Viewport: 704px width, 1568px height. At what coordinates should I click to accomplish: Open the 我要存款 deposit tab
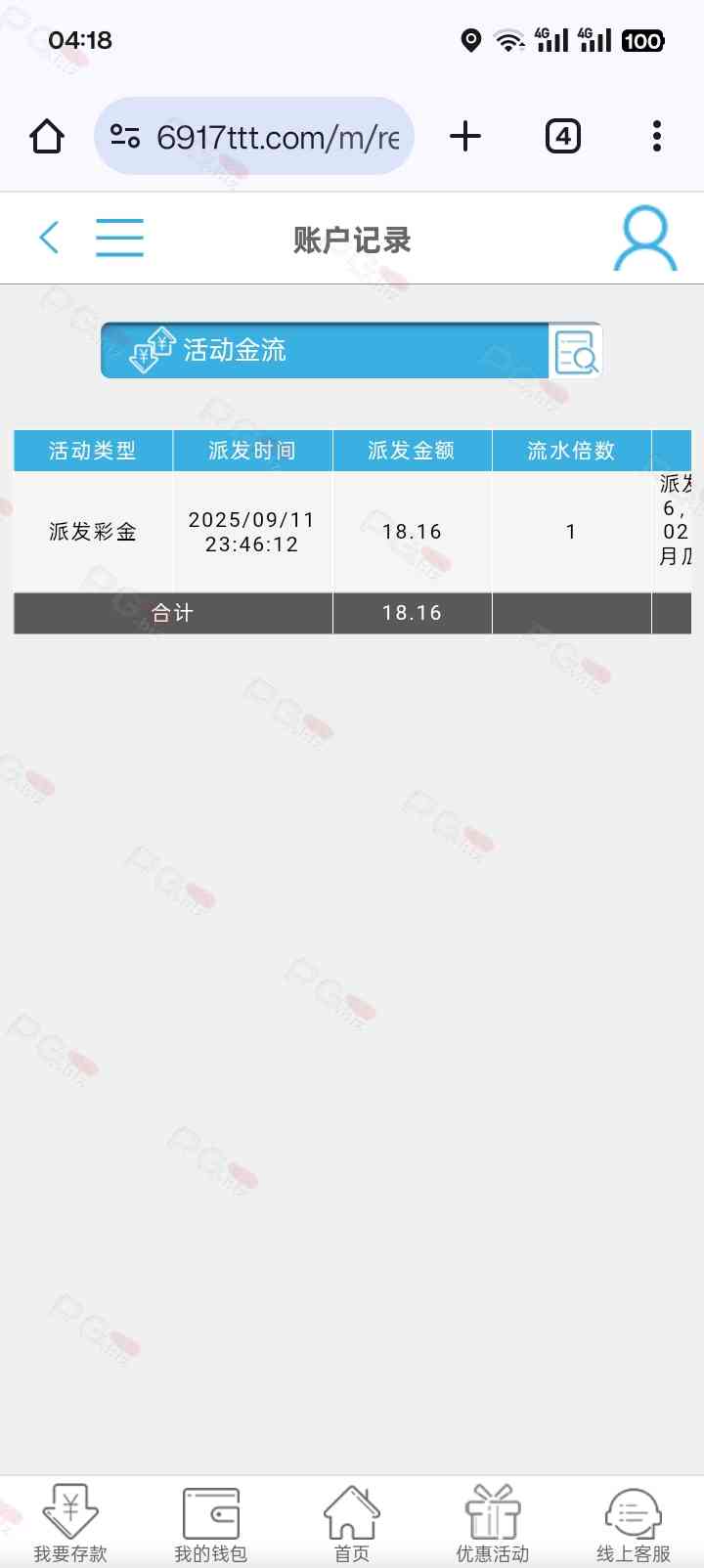click(x=70, y=1523)
